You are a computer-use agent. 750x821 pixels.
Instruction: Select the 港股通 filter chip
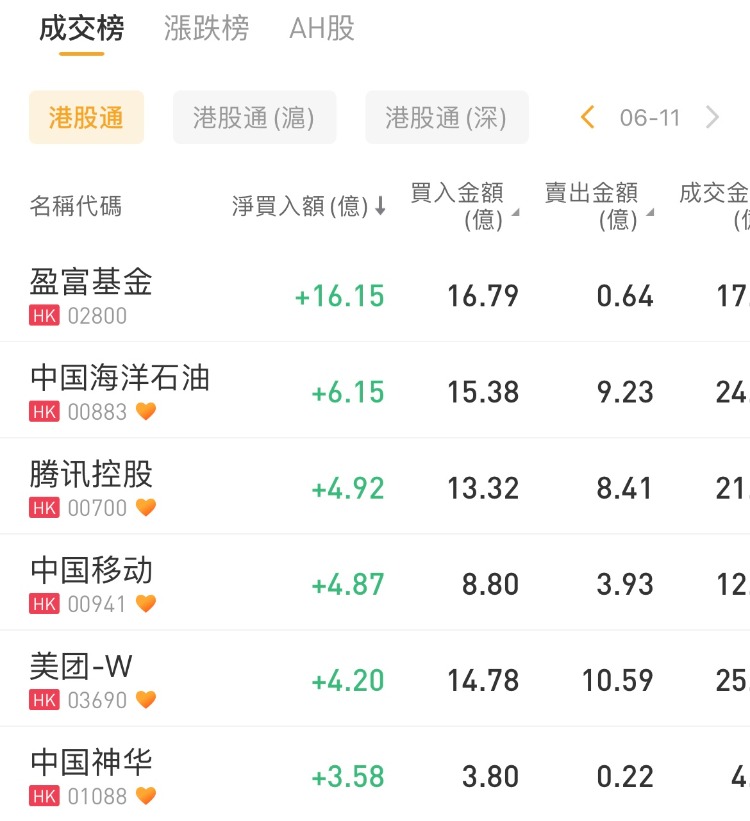click(x=86, y=118)
